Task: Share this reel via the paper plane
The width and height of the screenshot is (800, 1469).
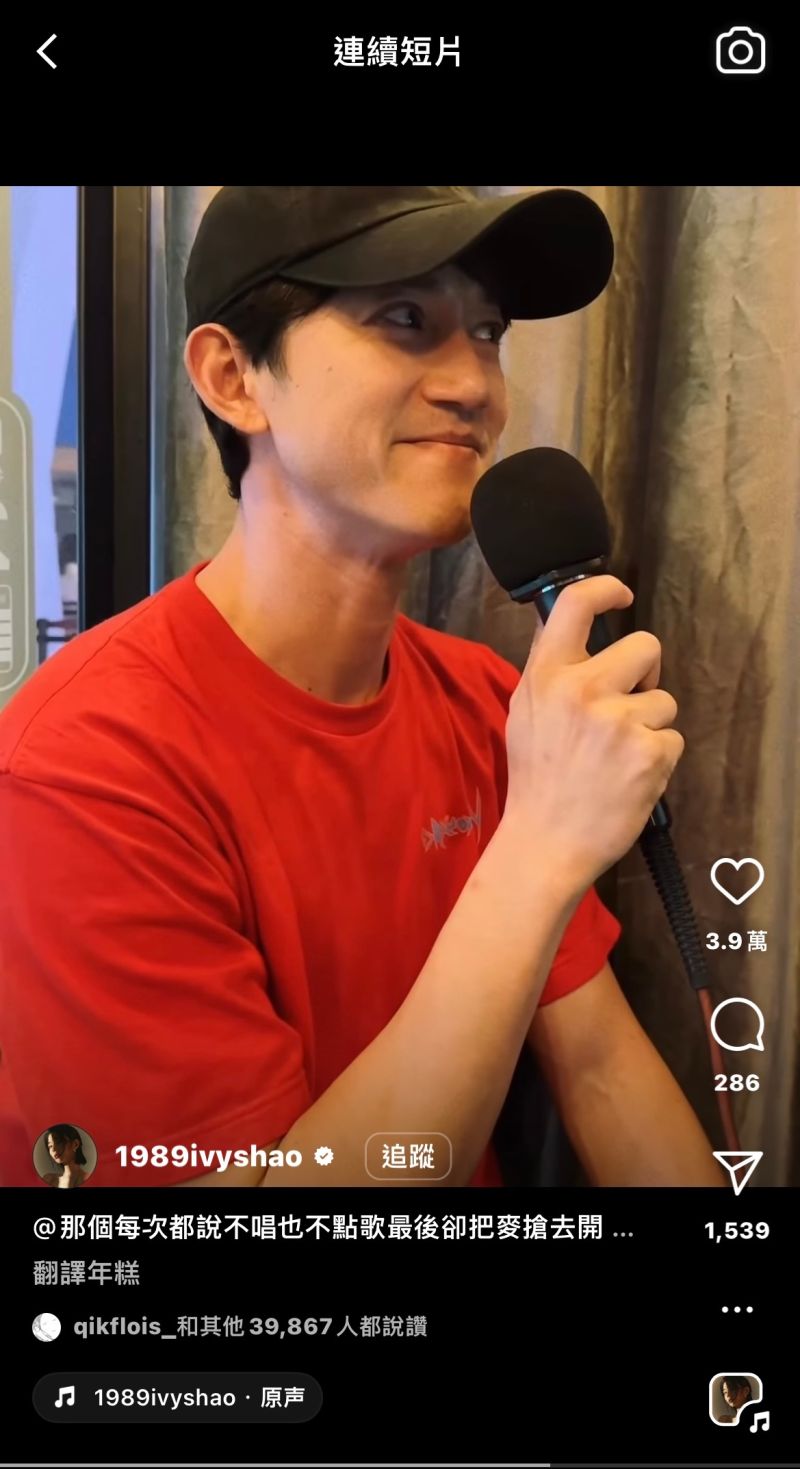Action: pos(737,1172)
